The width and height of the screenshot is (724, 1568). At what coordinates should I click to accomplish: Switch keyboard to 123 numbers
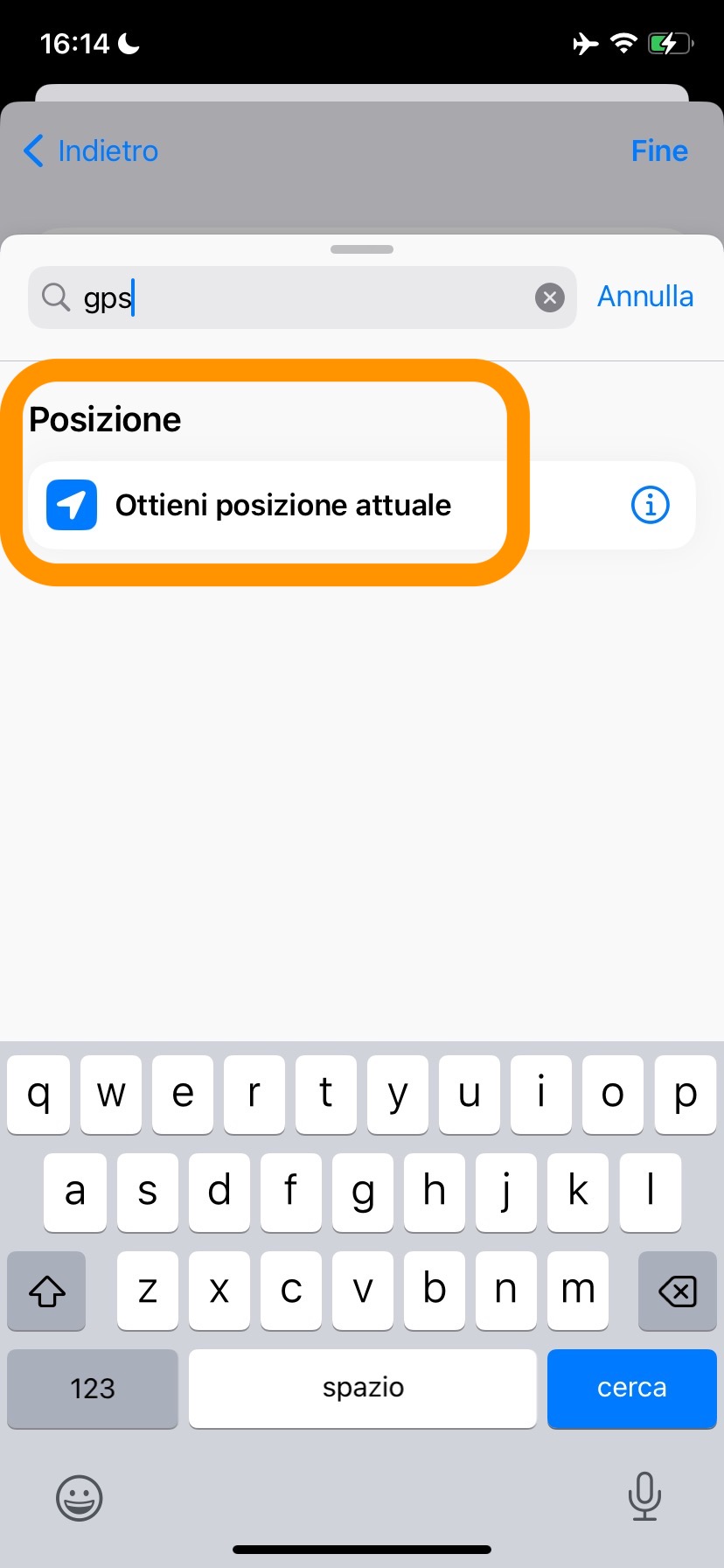pos(93,1388)
